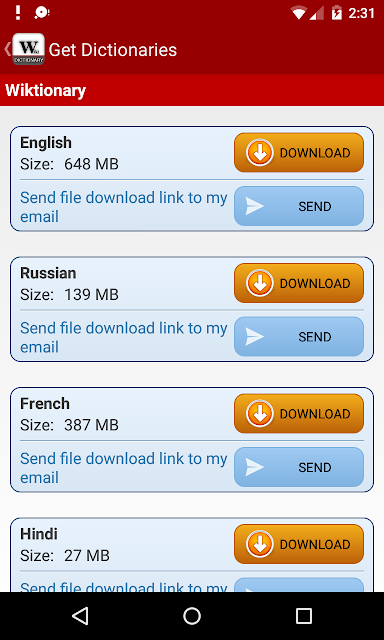Send the Russian download link by email
384x640 pixels.
click(299, 337)
